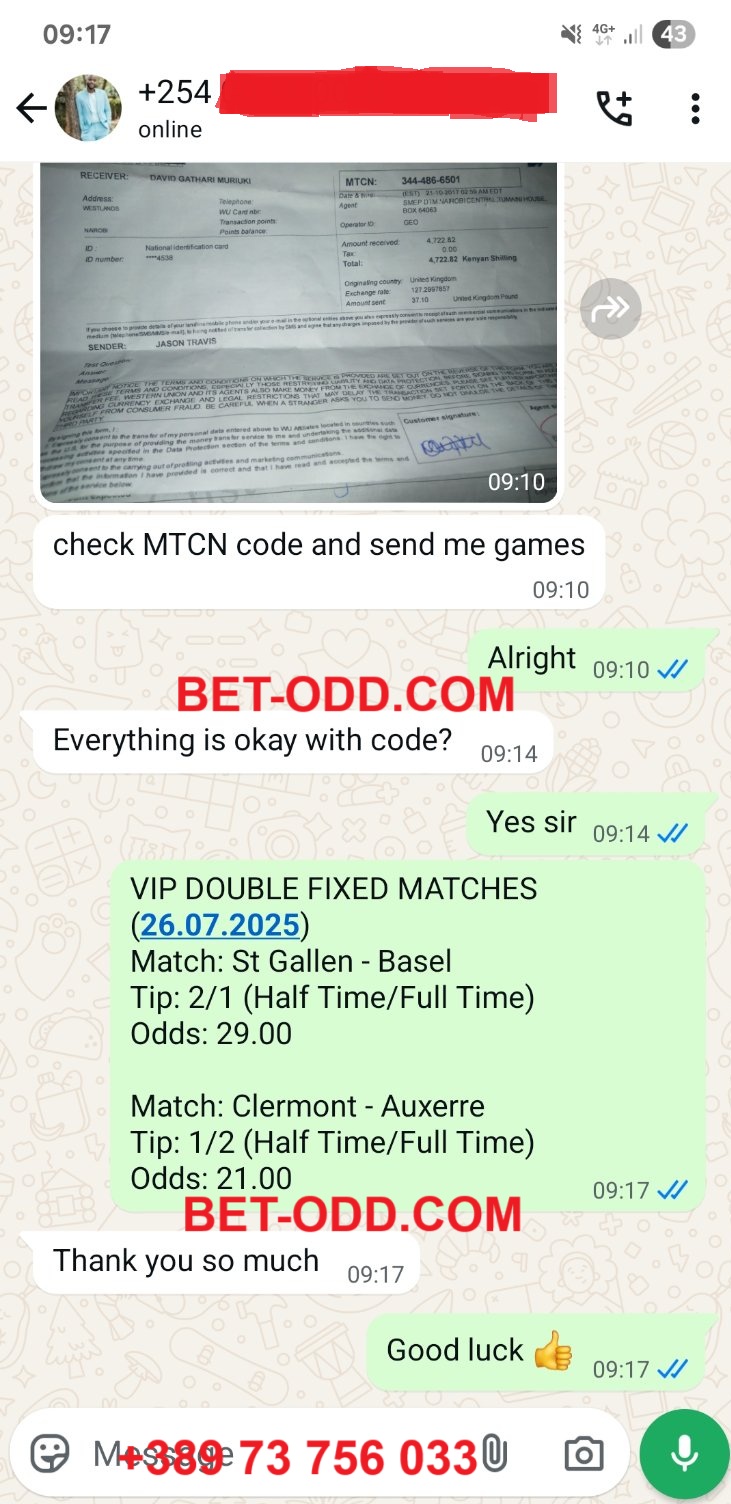The width and height of the screenshot is (731, 1504).
Task: Open the emoji picker
Action: pyautogui.click(x=50, y=1454)
